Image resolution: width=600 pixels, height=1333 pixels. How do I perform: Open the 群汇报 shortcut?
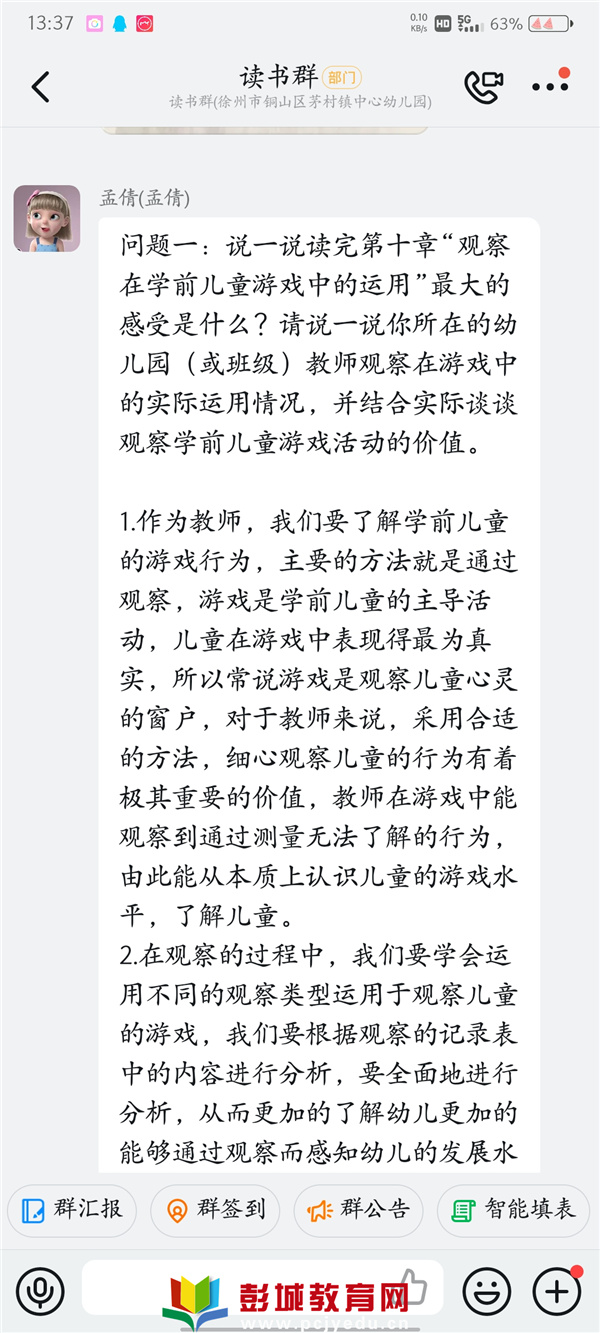[72, 1210]
